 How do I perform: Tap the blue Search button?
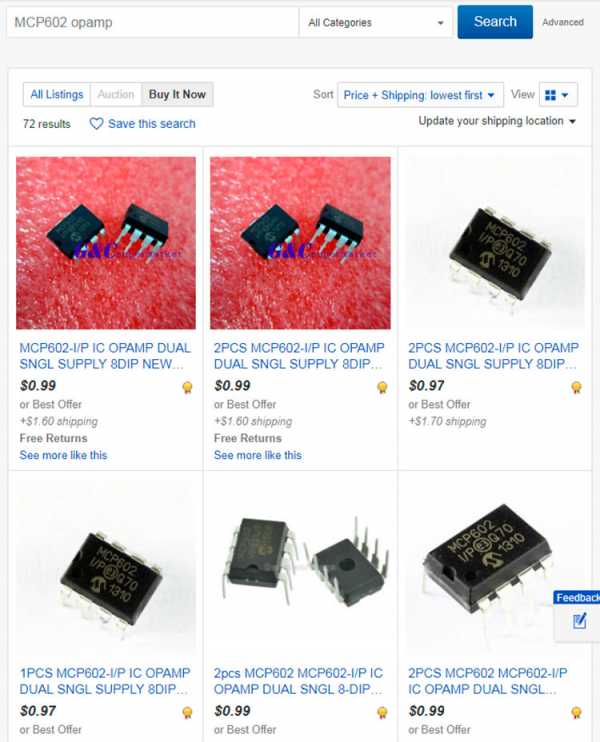coord(494,22)
